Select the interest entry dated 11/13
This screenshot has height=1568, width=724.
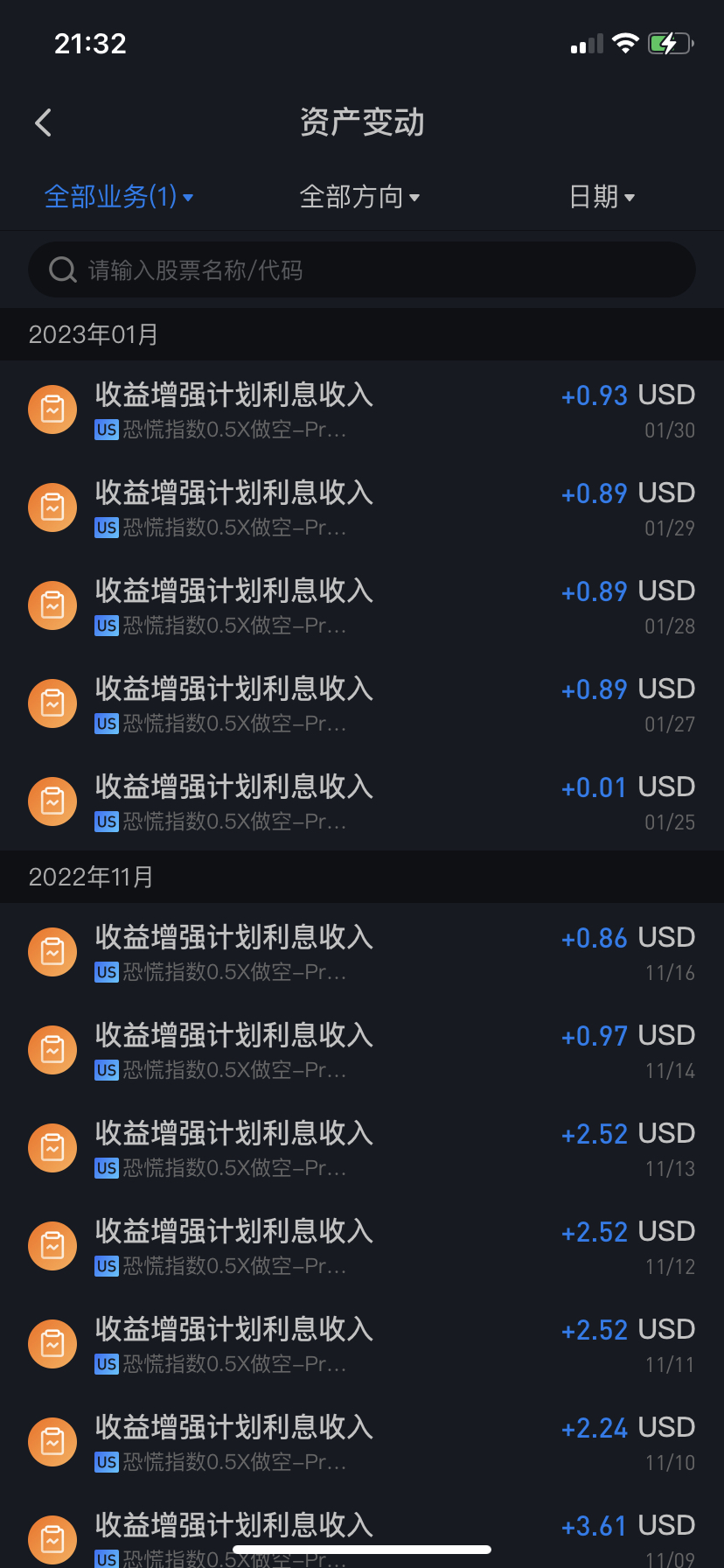362,1148
